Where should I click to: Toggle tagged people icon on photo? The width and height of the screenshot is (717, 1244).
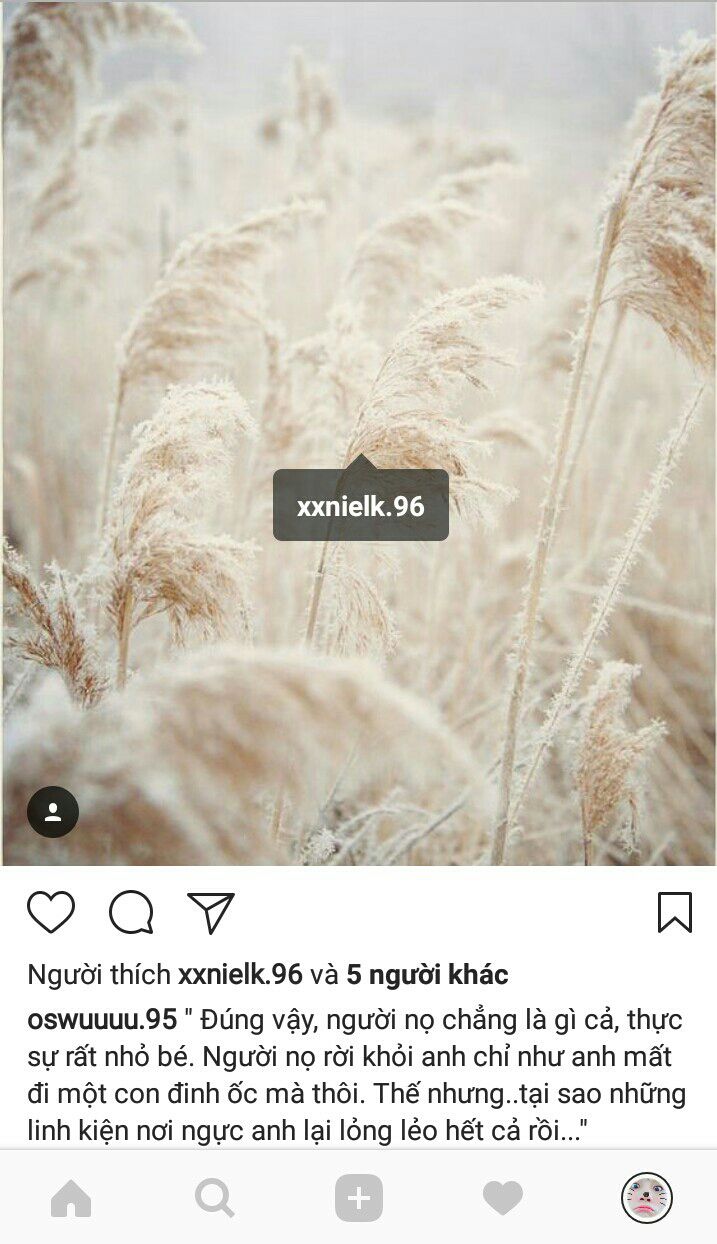pos(53,812)
